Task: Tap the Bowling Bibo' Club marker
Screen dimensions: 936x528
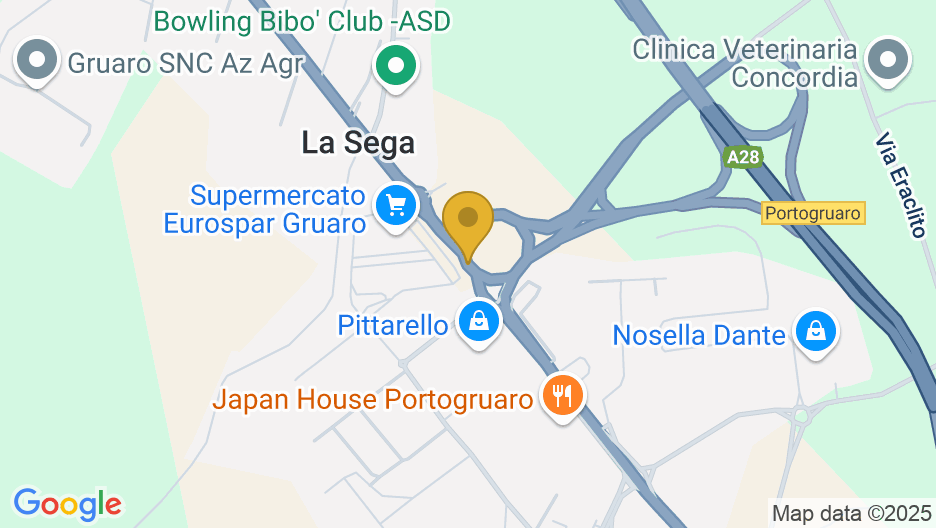Action: pos(396,66)
